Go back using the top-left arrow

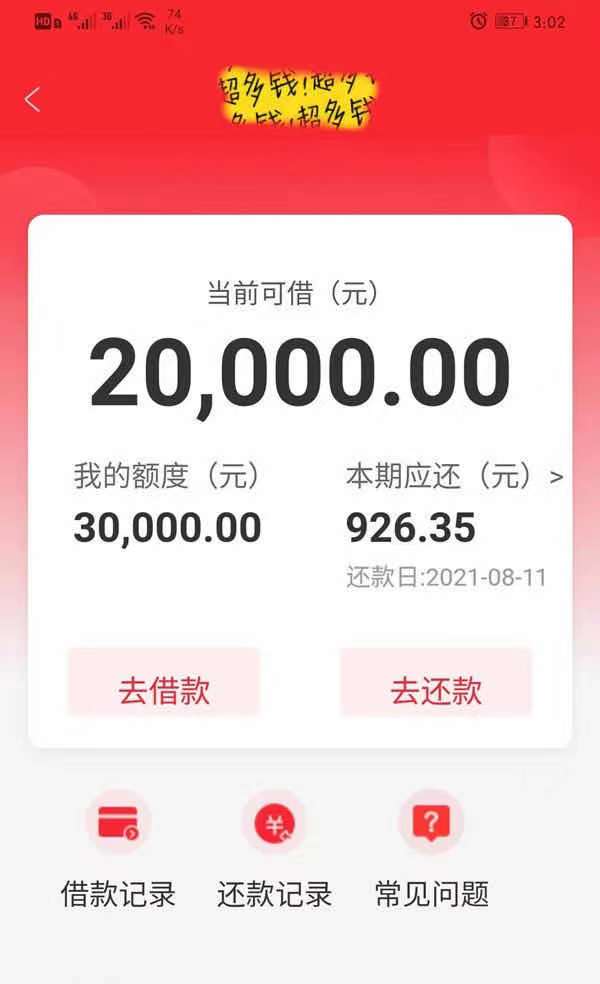point(33,100)
